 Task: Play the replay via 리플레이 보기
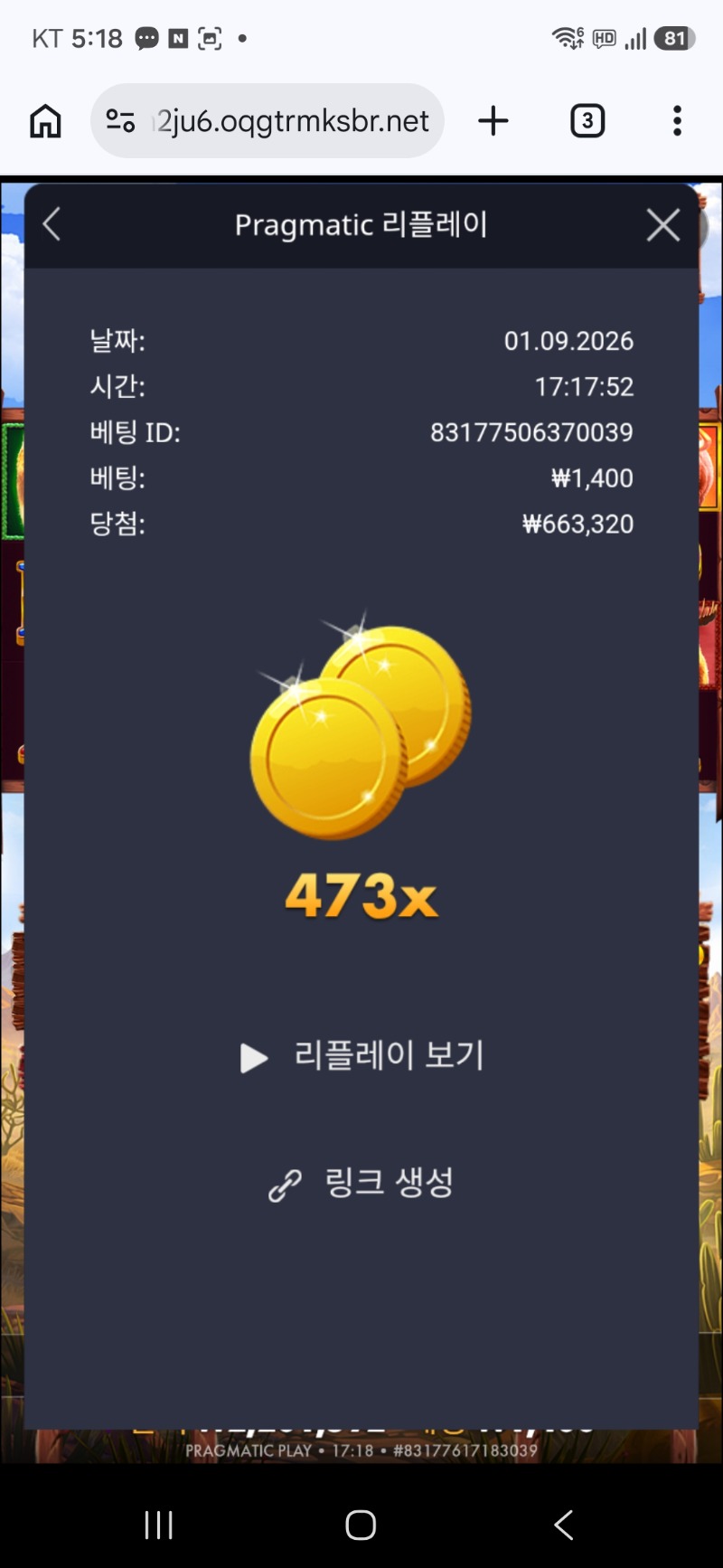(362, 1056)
